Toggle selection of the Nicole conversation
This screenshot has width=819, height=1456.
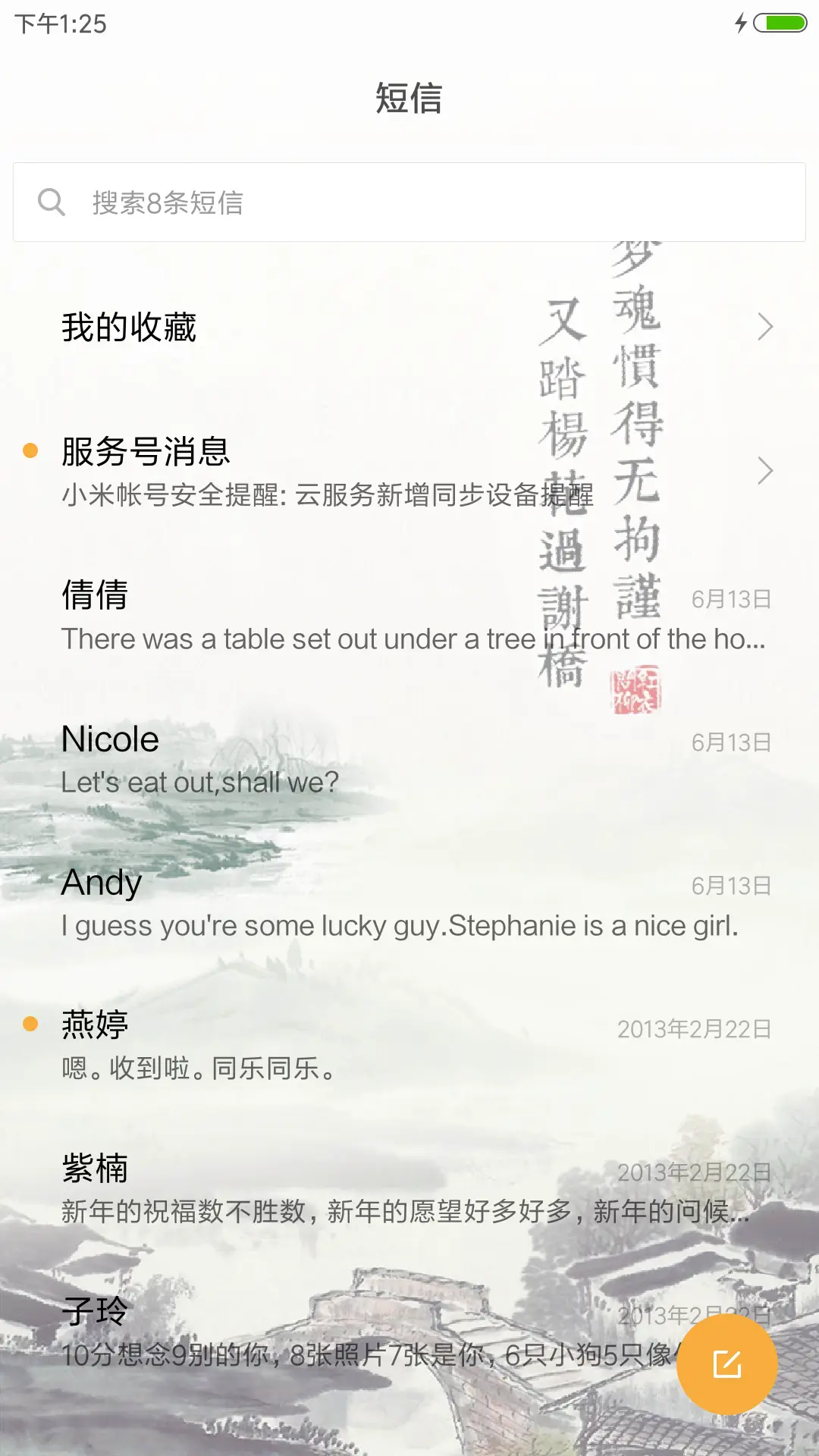[303, 758]
